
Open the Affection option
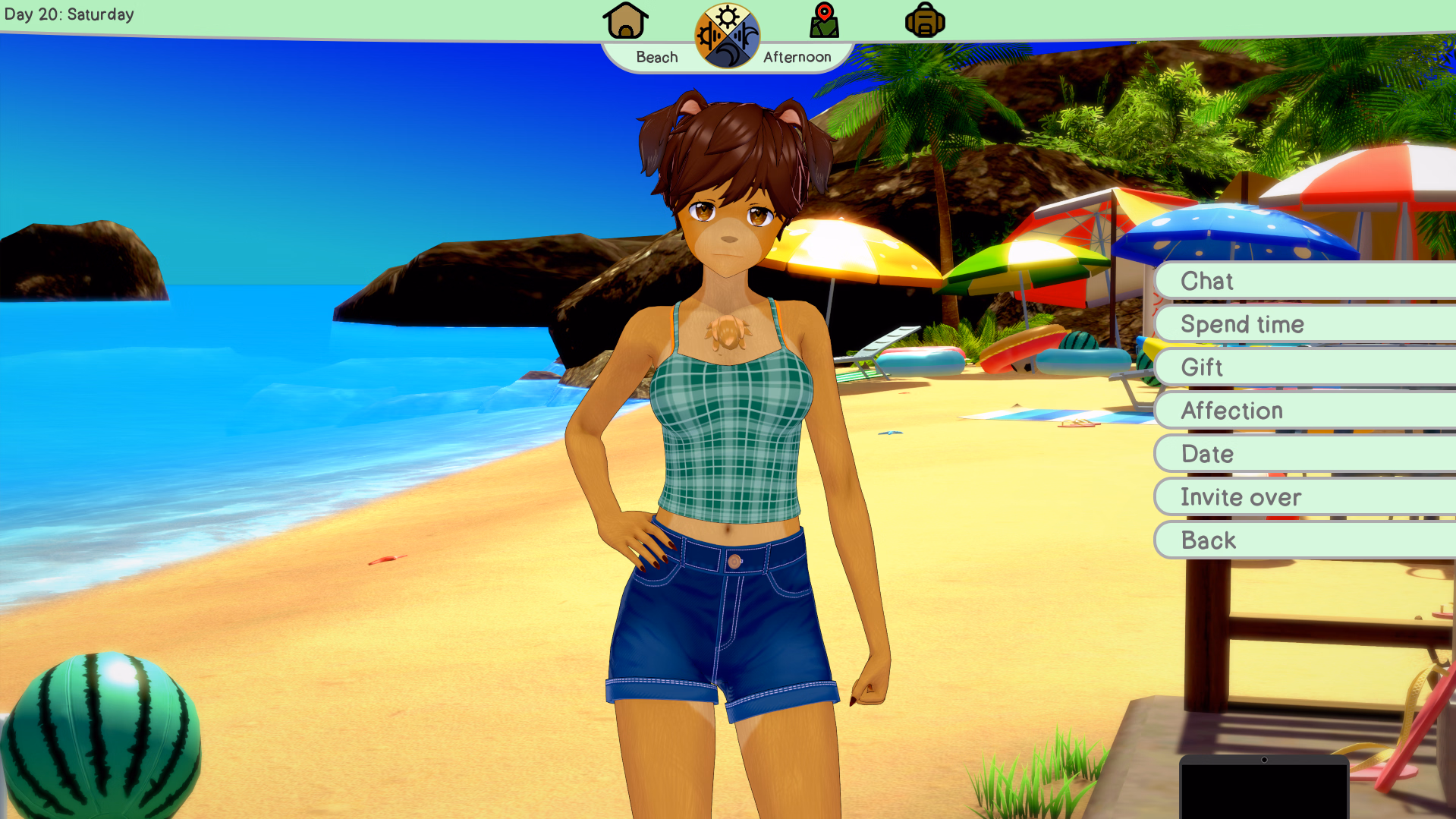coord(1303,411)
